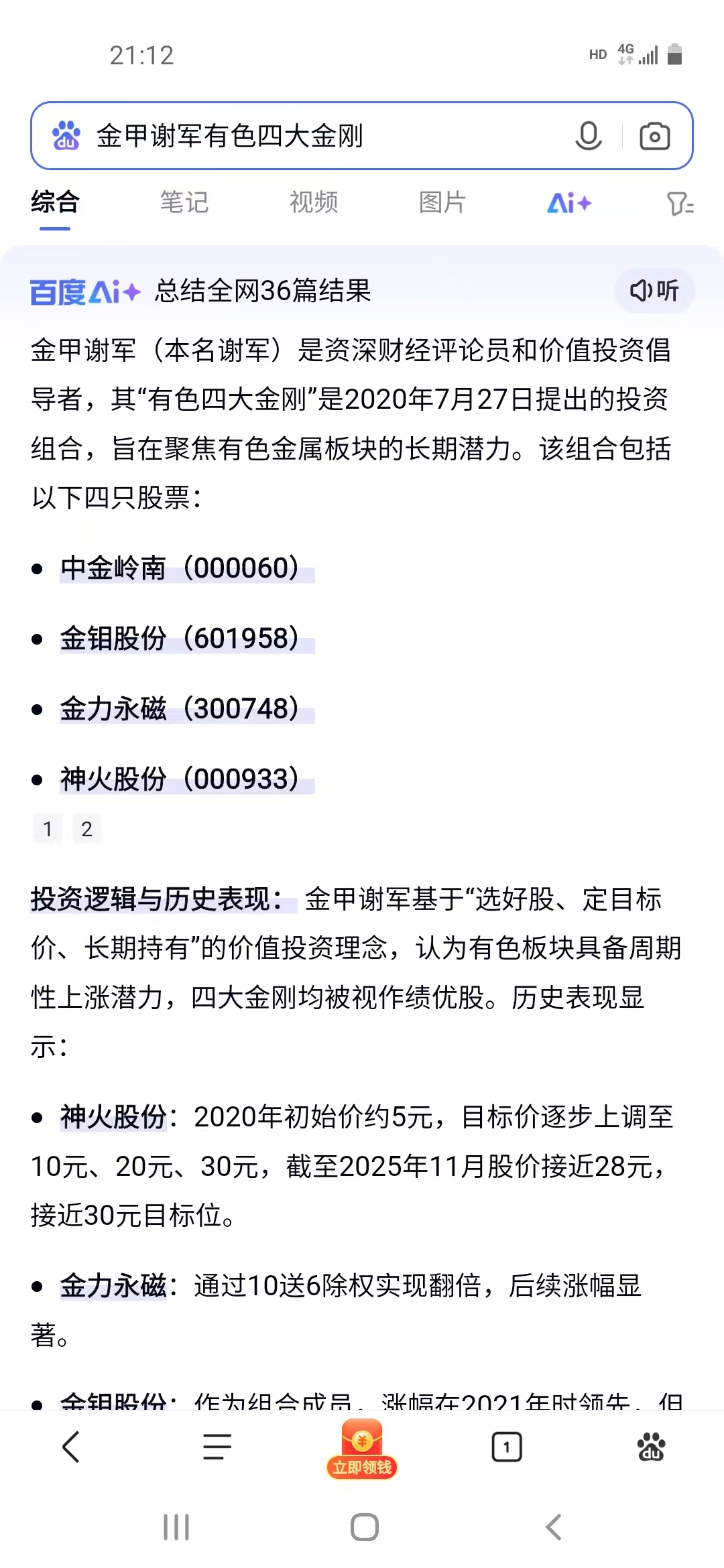Switch to the 笔记 tab
The height and width of the screenshot is (1568, 724).
pyautogui.click(x=184, y=202)
